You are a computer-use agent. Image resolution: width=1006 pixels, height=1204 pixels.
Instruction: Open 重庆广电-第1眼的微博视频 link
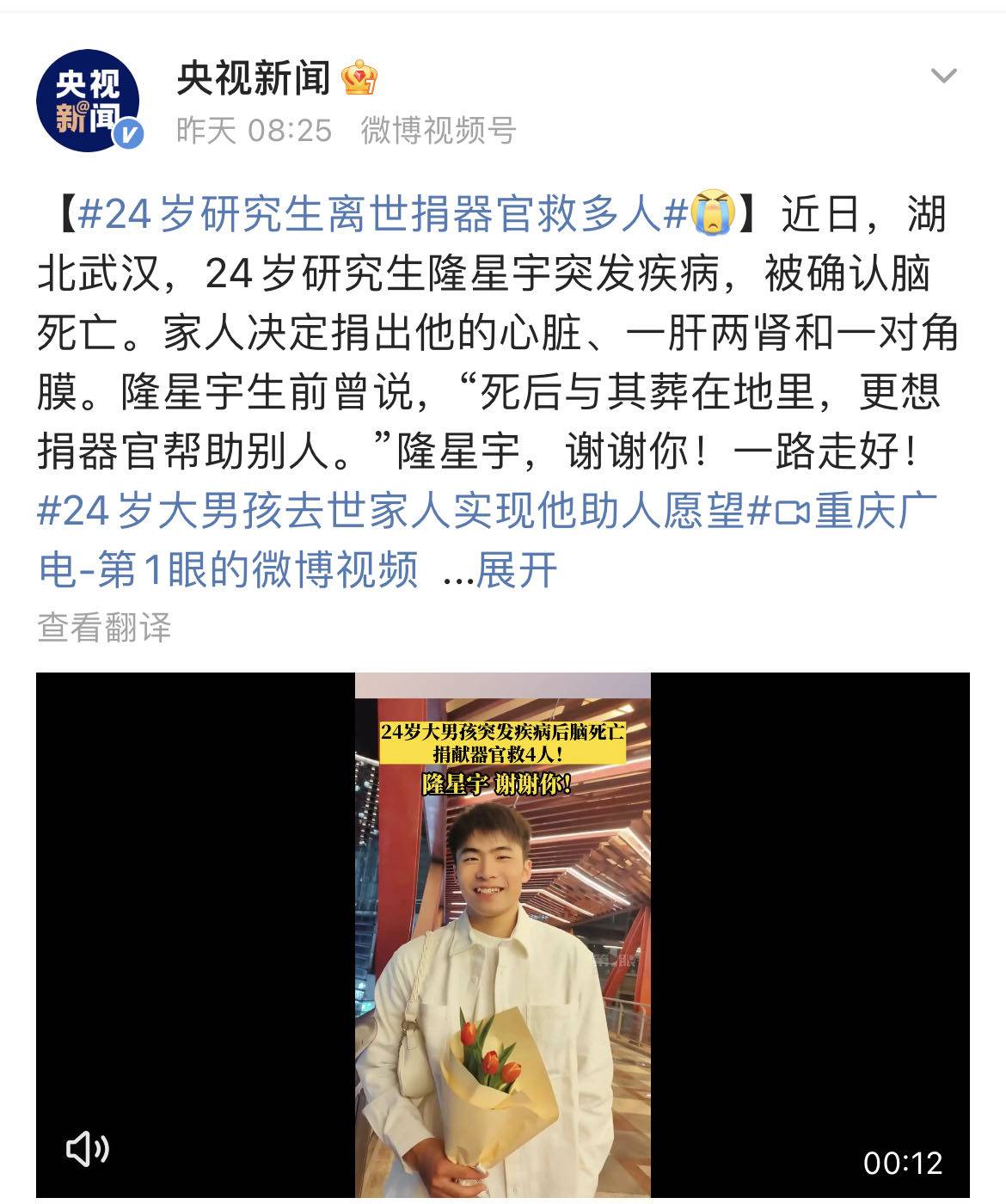[229, 569]
